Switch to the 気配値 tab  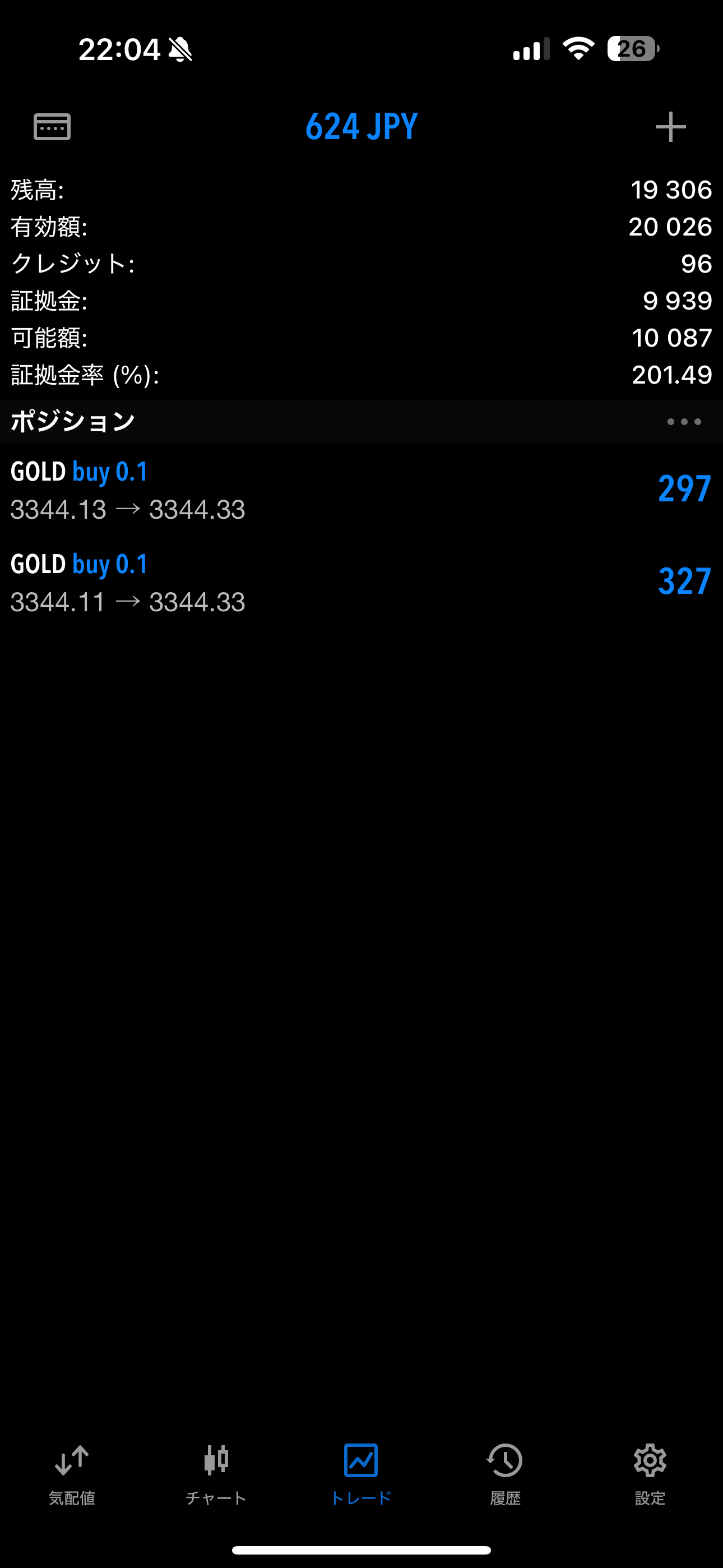click(x=72, y=1475)
